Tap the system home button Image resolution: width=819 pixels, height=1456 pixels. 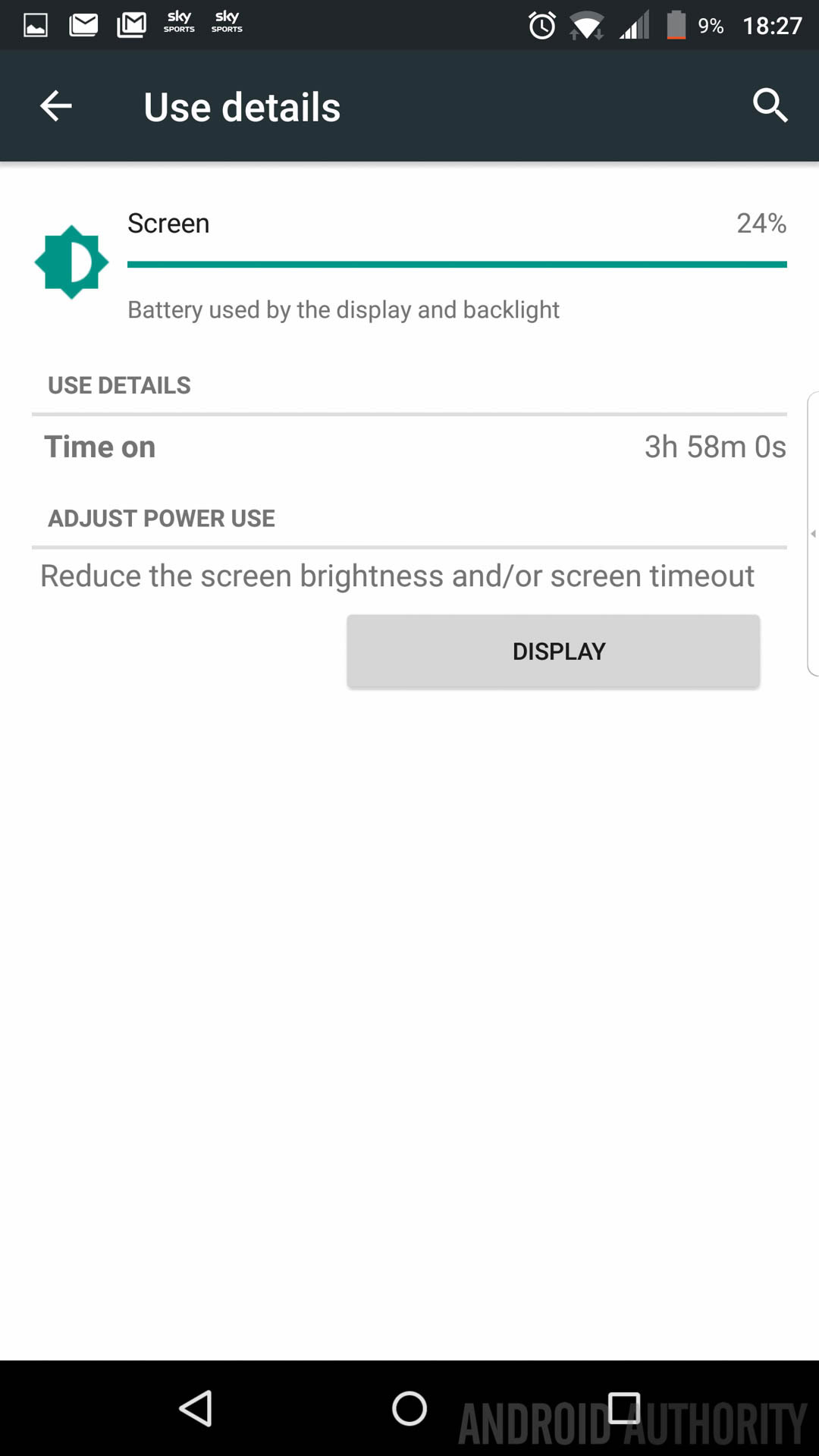pos(409,1409)
